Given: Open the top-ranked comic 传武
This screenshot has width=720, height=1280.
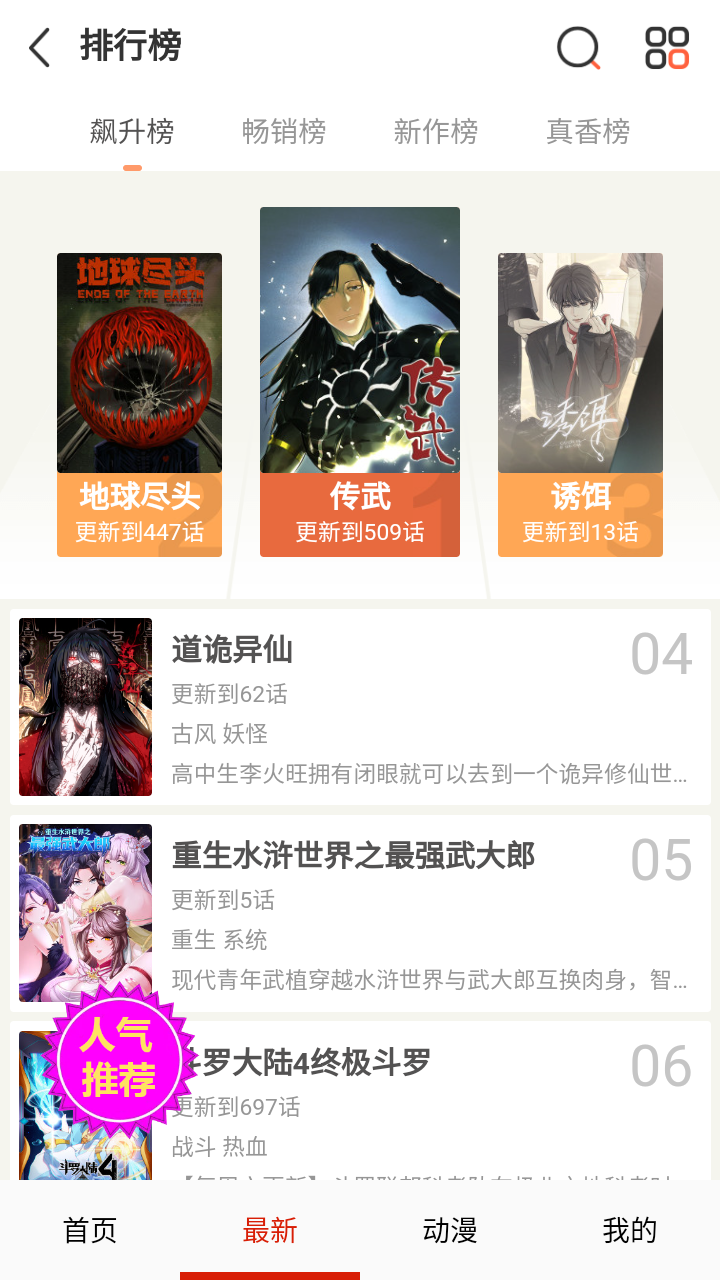Looking at the screenshot, I should (360, 340).
